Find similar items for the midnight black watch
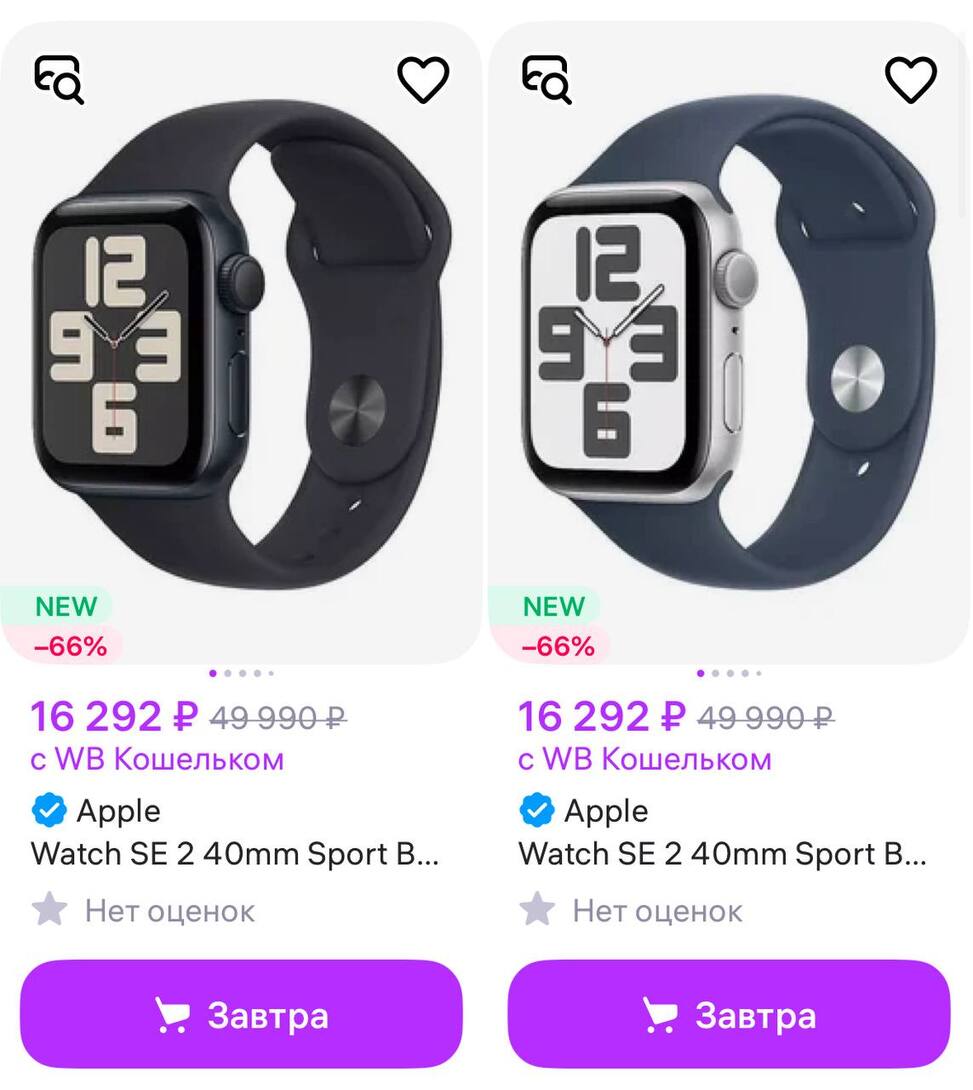 (59, 79)
